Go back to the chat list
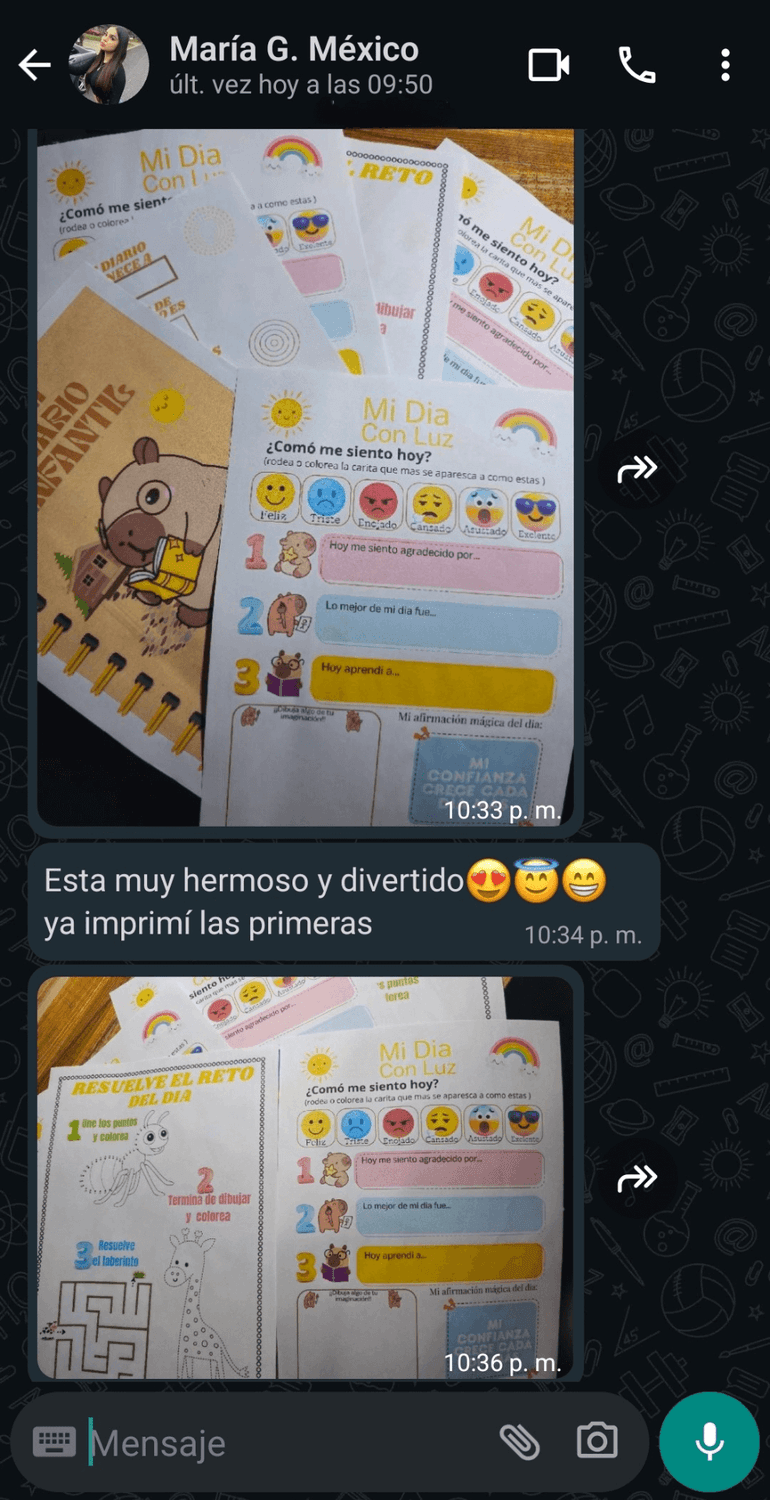This screenshot has height=1500, width=770. coord(34,66)
